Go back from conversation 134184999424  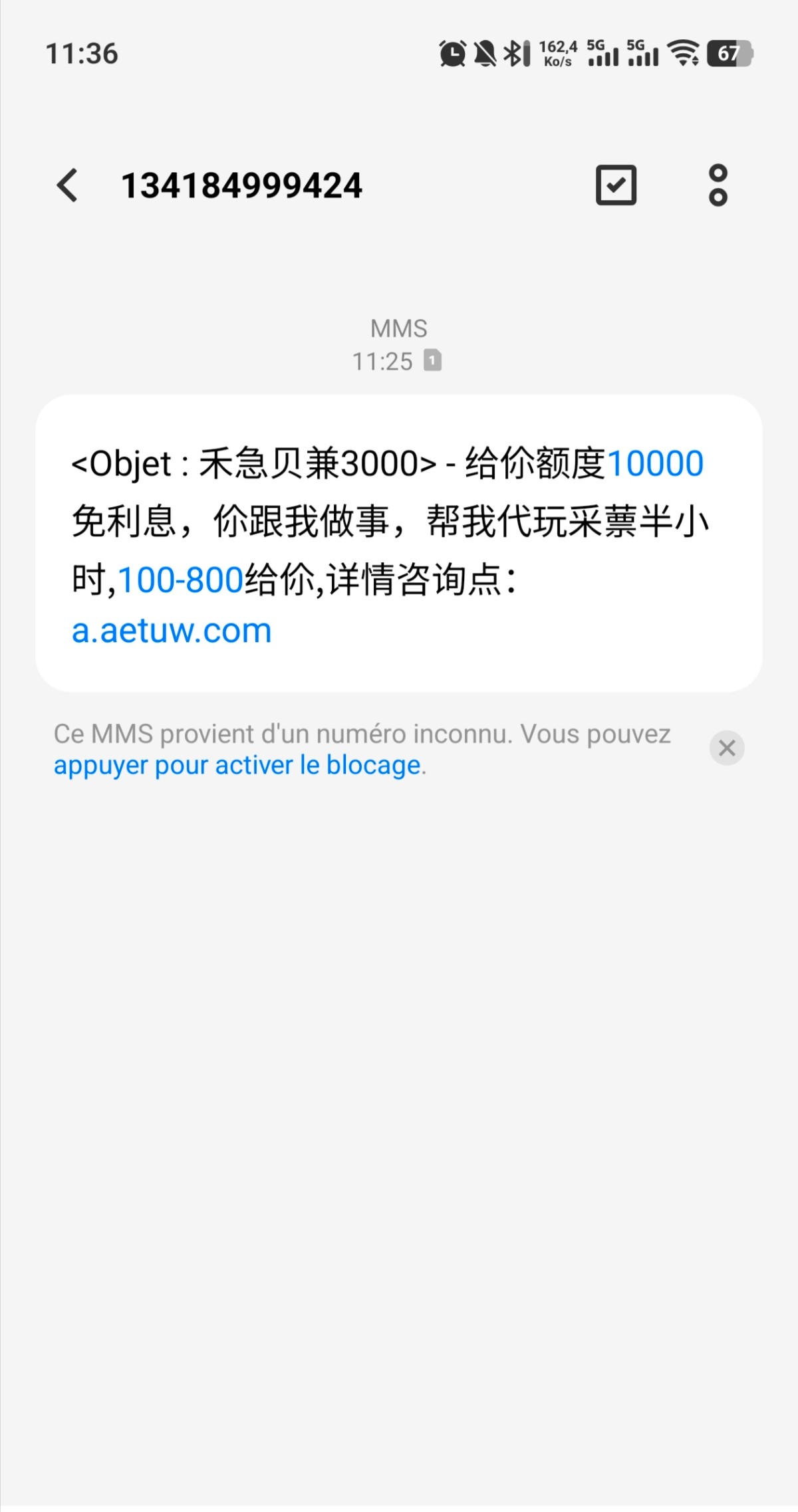point(68,185)
